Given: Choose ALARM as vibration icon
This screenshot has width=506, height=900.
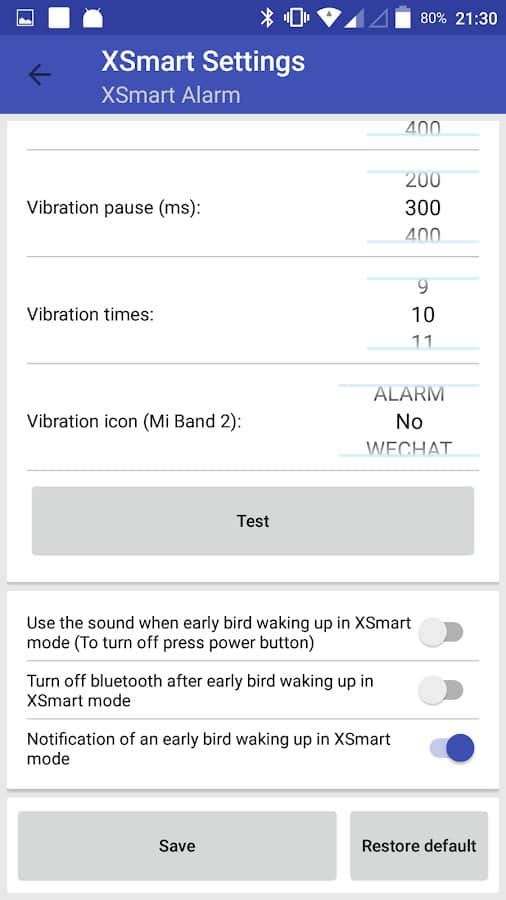Looking at the screenshot, I should click(409, 394).
